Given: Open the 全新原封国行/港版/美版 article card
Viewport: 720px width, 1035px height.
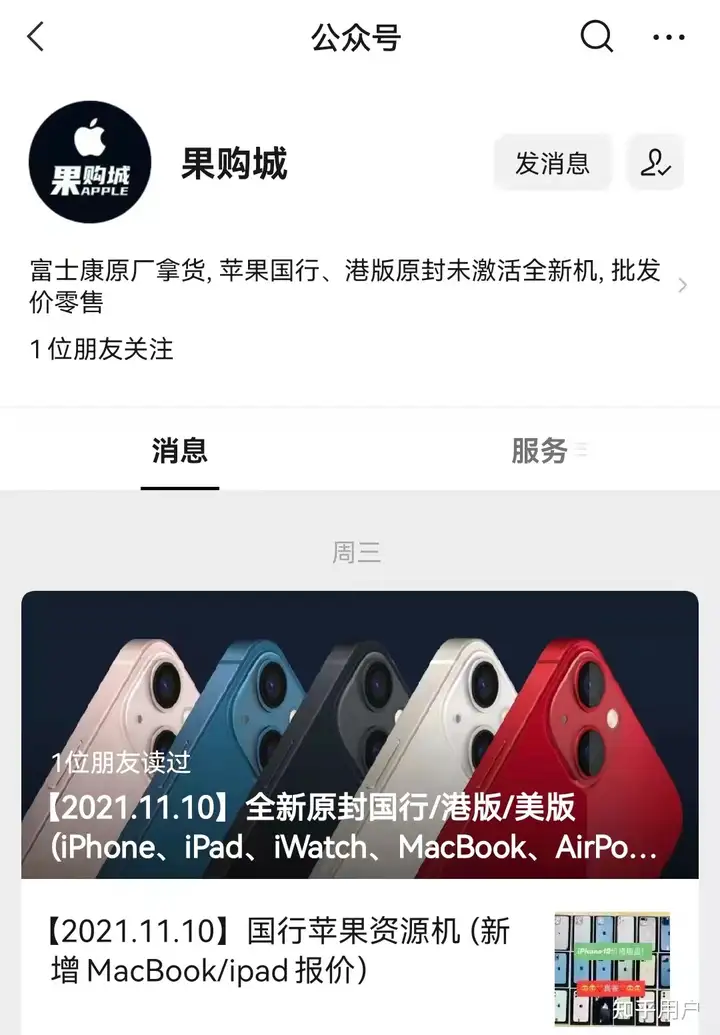Looking at the screenshot, I should tap(360, 735).
